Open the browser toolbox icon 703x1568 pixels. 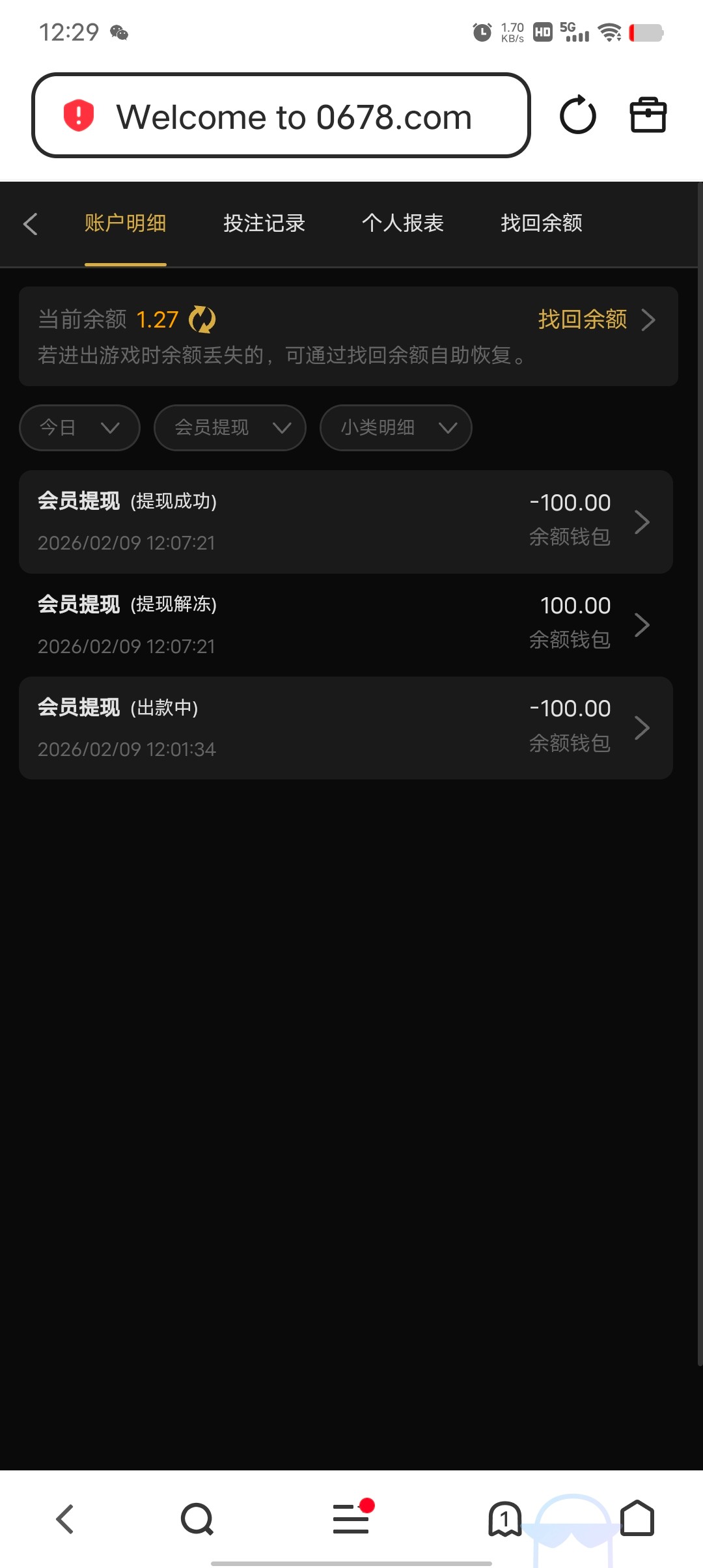click(x=648, y=115)
